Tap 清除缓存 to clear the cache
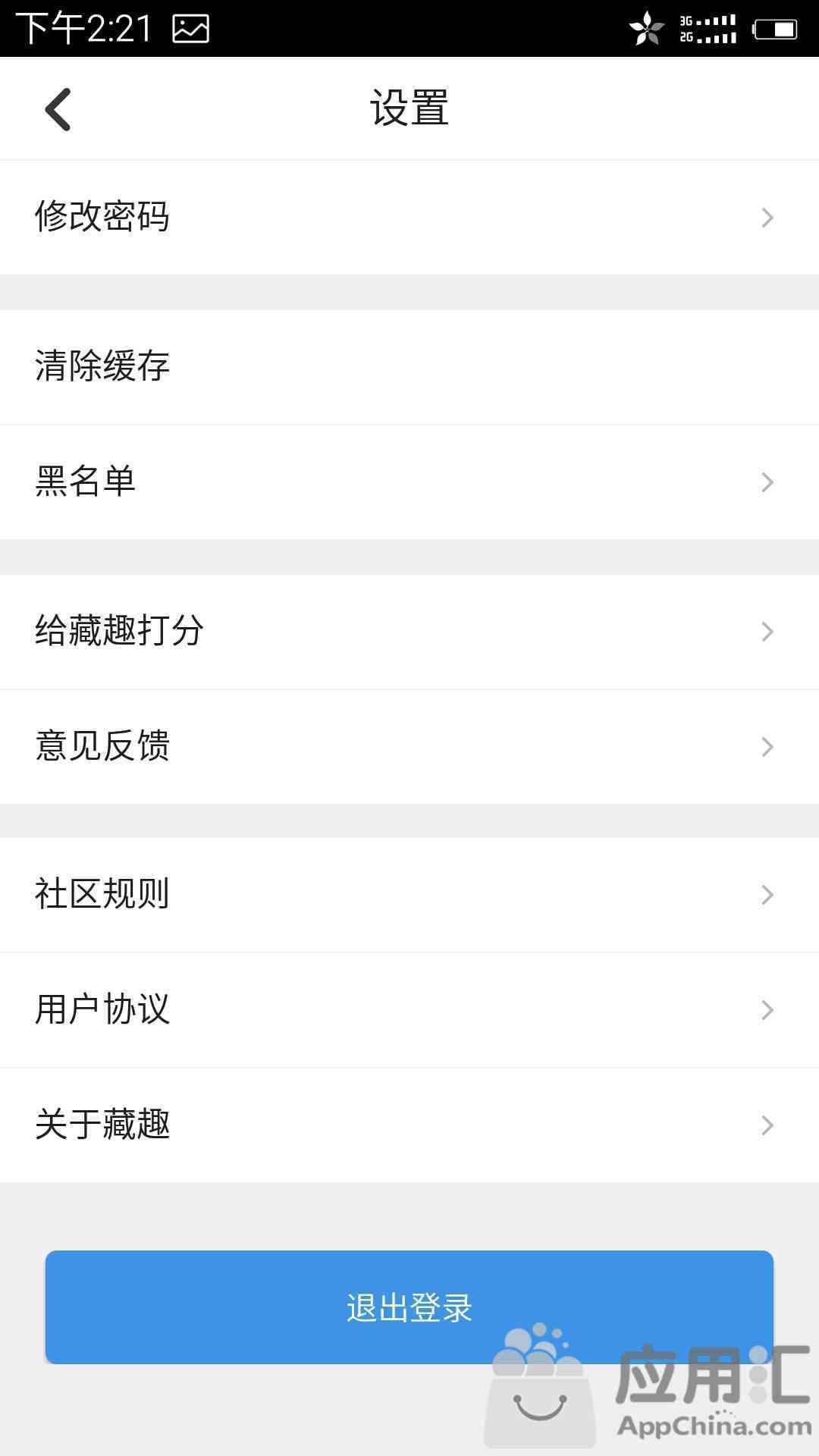Viewport: 819px width, 1456px height. click(409, 367)
